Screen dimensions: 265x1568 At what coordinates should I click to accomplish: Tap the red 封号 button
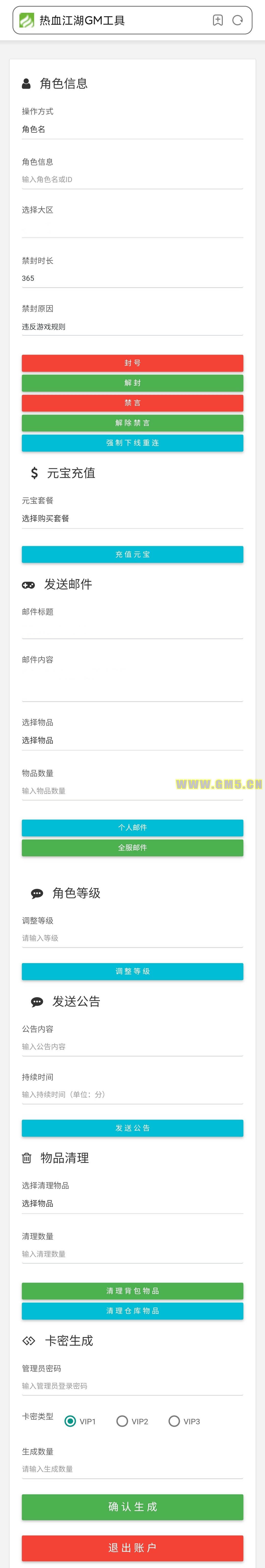click(x=132, y=363)
